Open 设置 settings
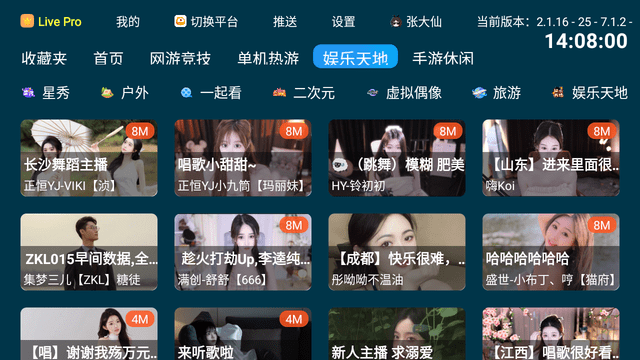 tap(343, 22)
